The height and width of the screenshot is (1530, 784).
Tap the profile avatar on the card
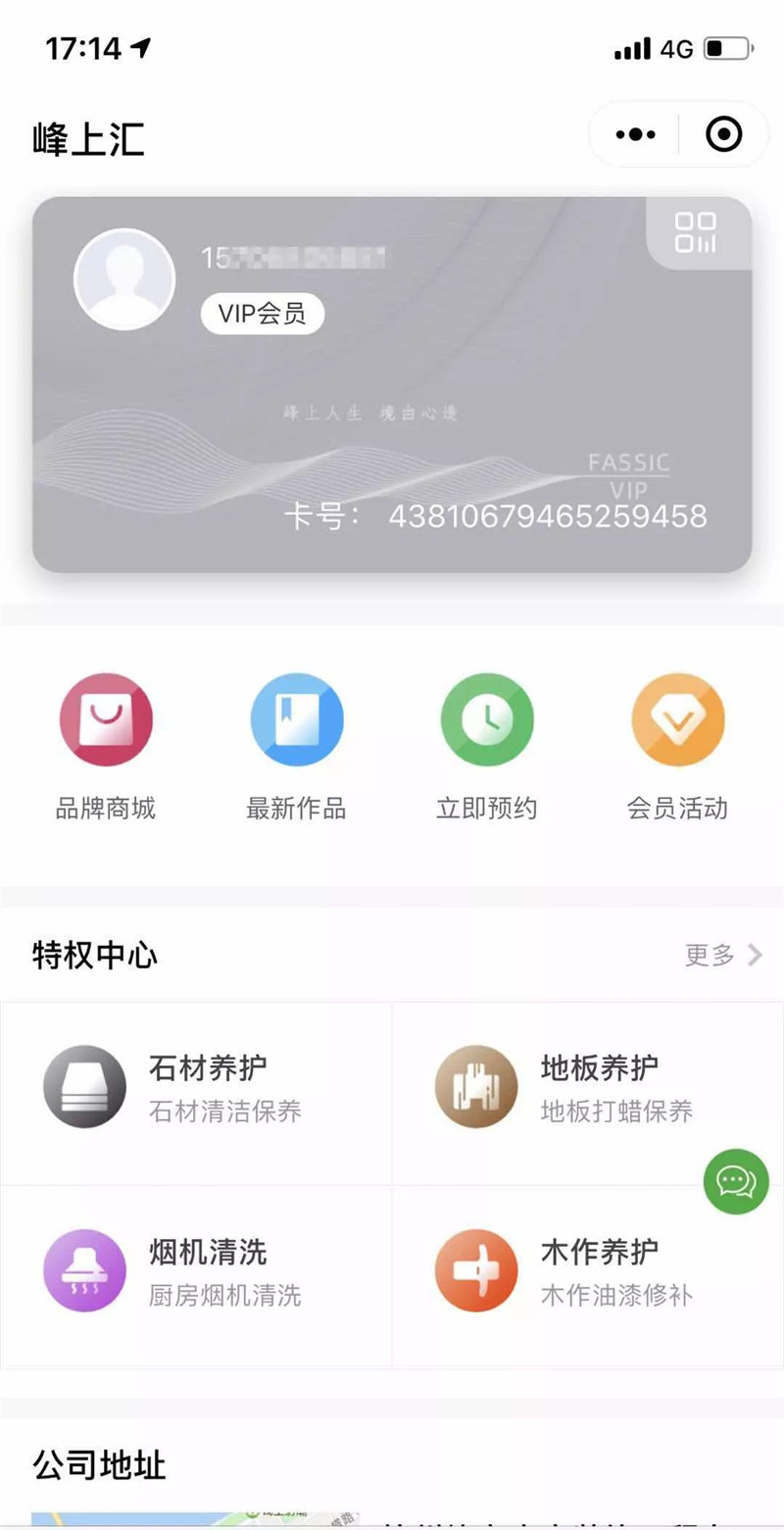(124, 279)
